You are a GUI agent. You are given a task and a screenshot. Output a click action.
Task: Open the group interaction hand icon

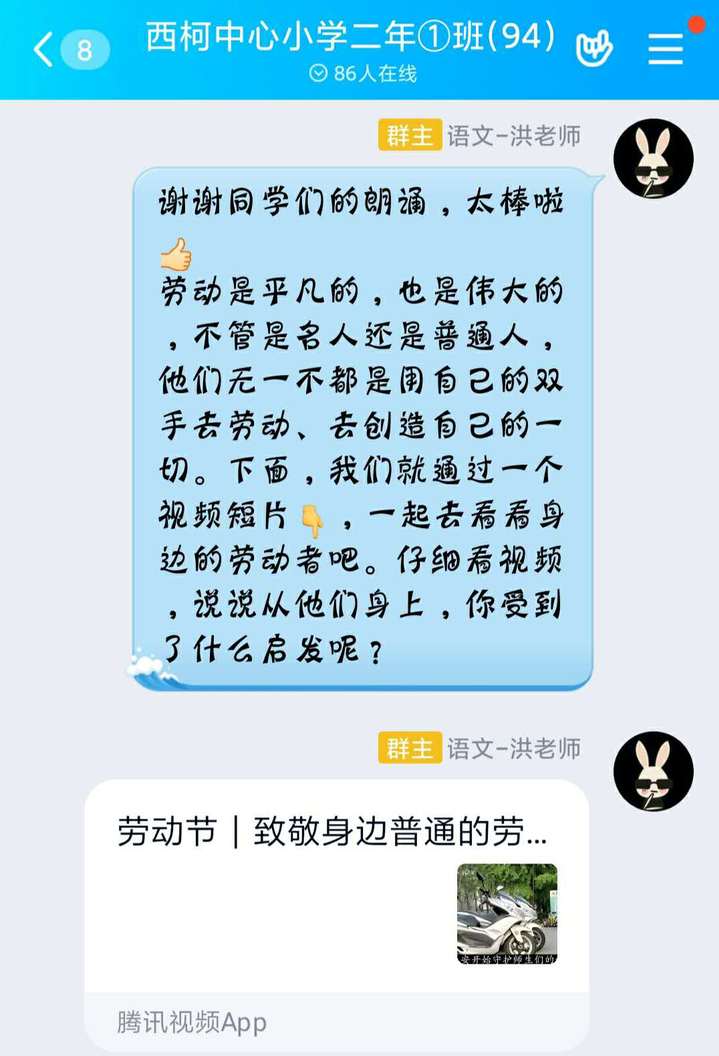(594, 48)
